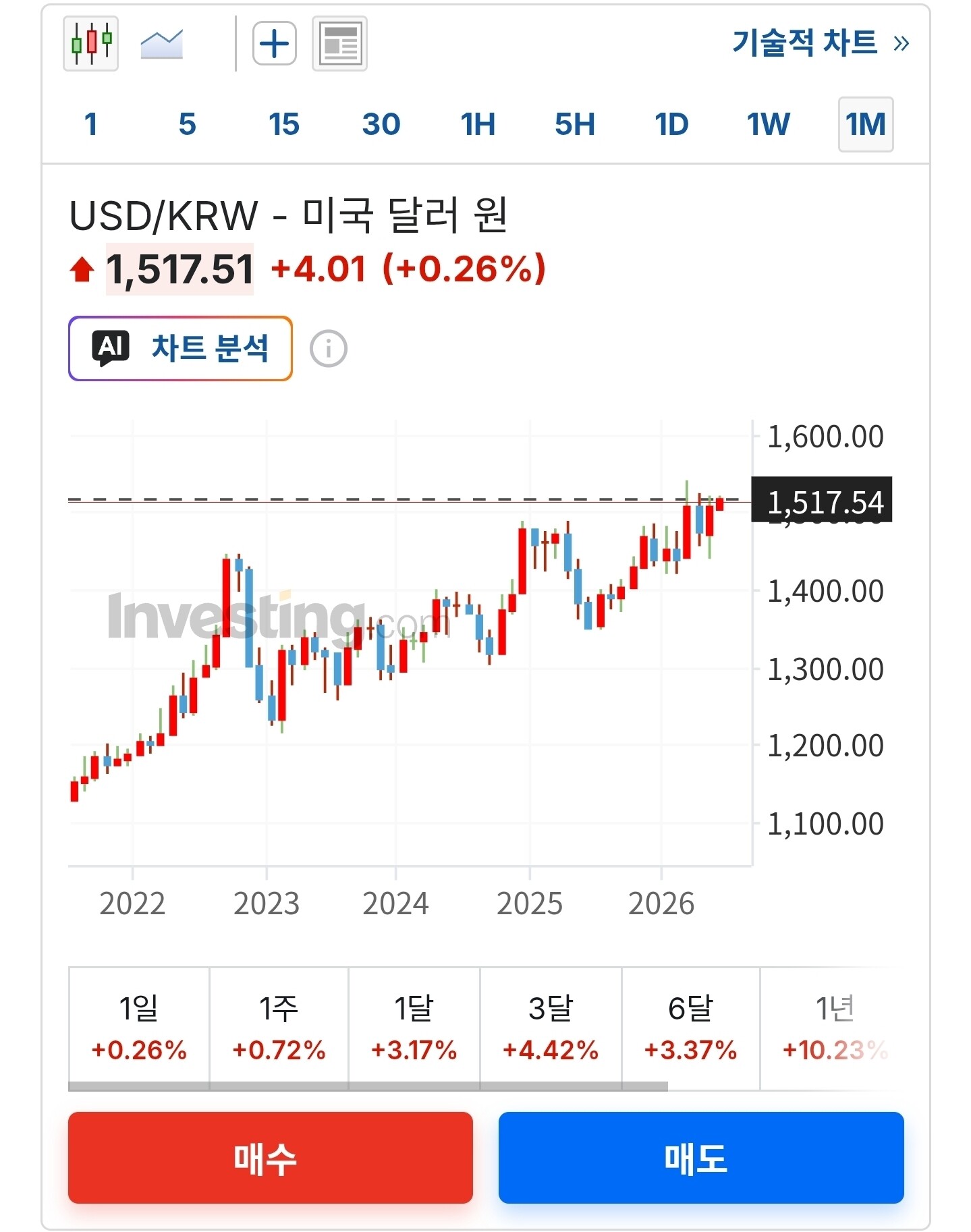This screenshot has width=971, height=1232.
Task: Select the 1 minute interval
Action: [91, 124]
